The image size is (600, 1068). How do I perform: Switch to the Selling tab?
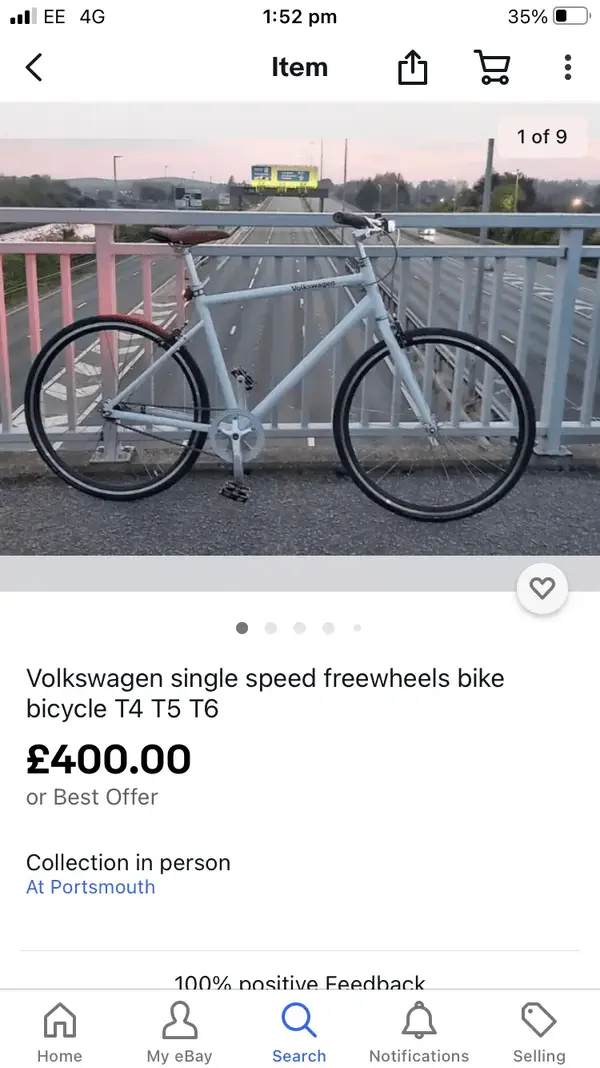[539, 1032]
